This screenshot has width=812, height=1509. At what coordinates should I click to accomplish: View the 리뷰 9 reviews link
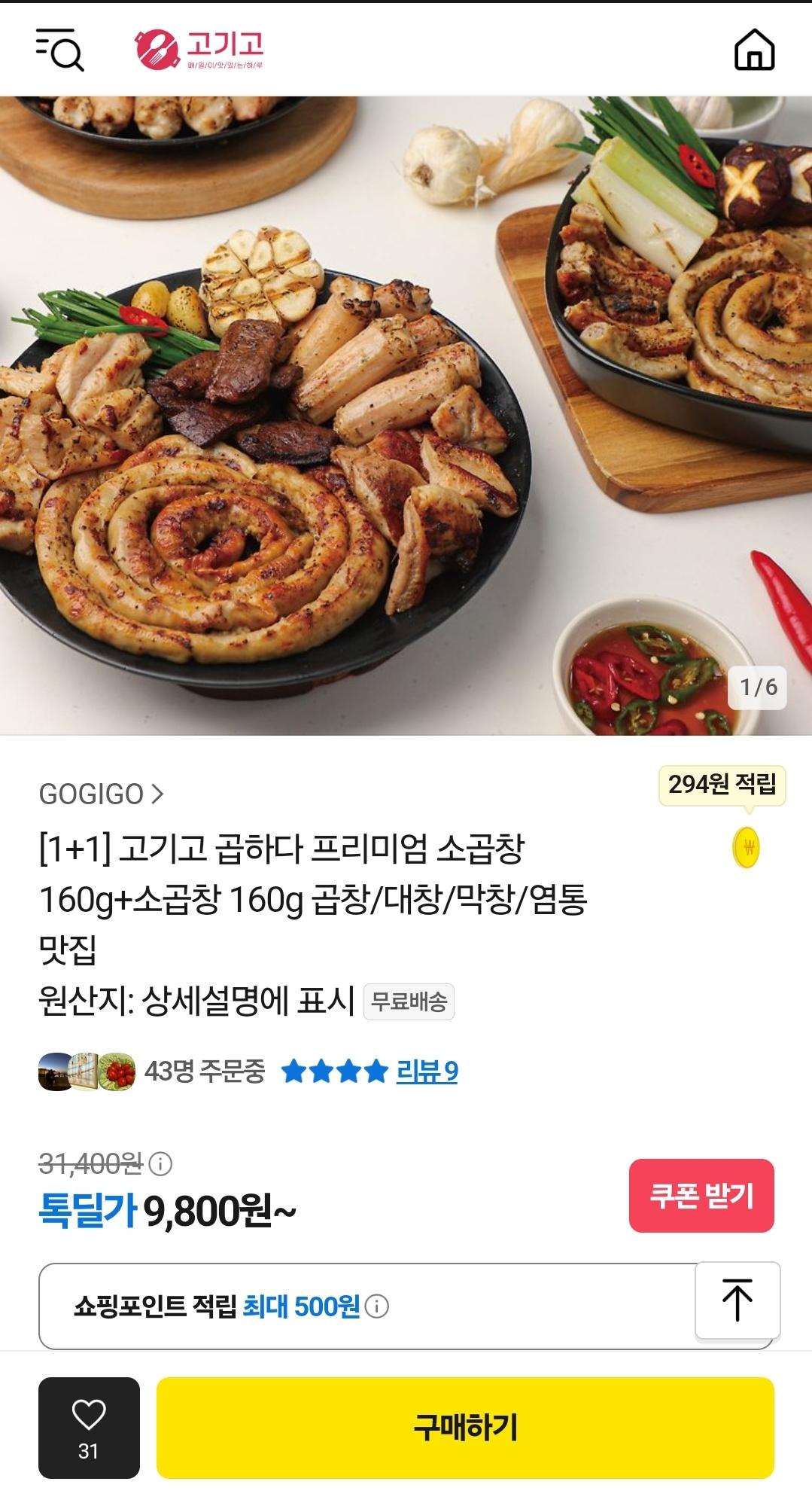coord(427,1072)
